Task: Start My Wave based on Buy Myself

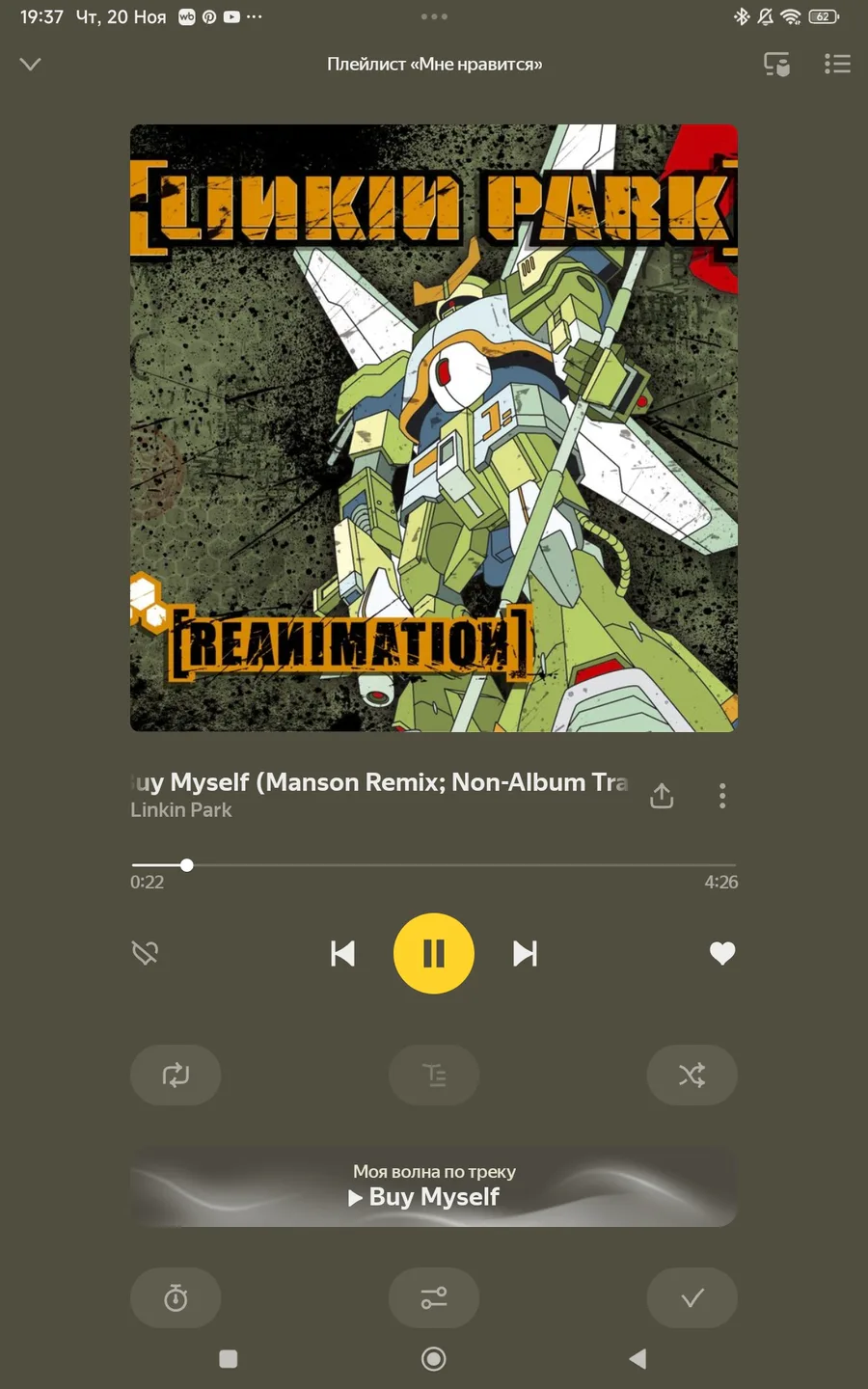Action: click(434, 1186)
